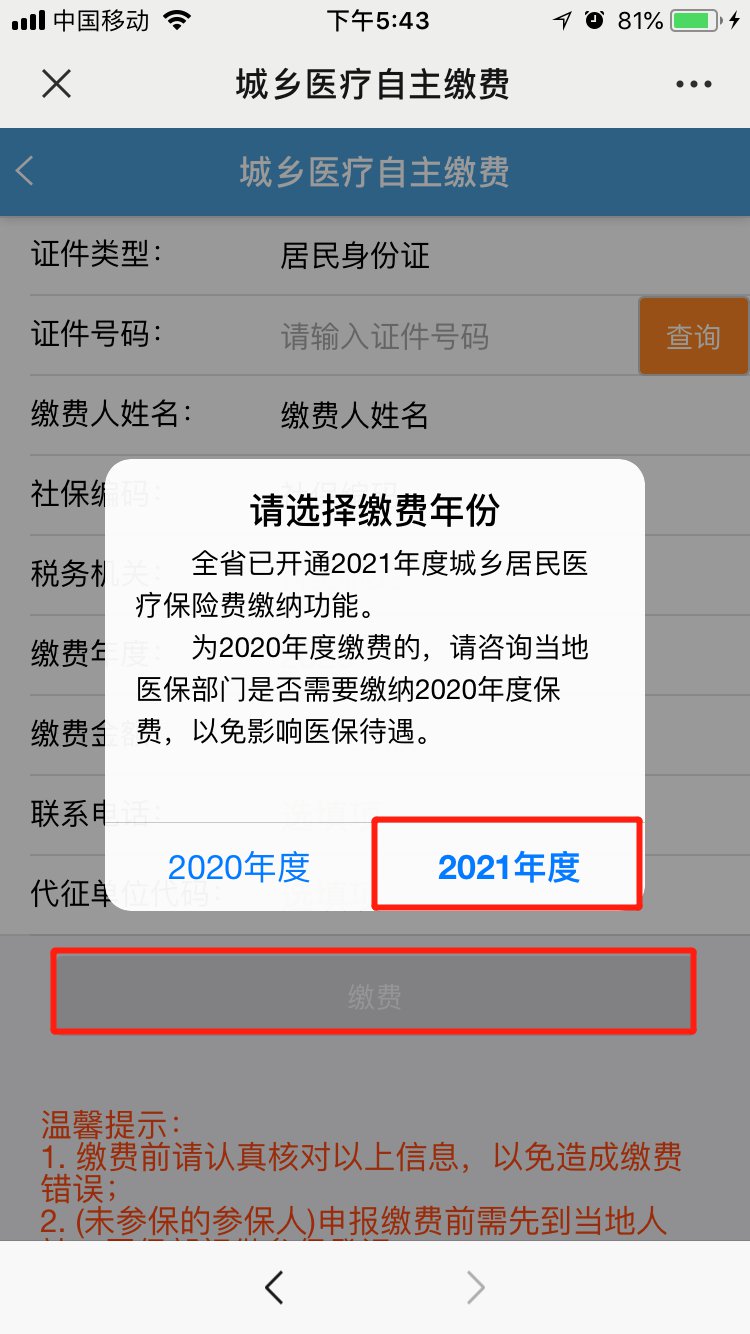This screenshot has width=750, height=1334.
Task: Tap the 缴费 submit button
Action: pyautogui.click(x=374, y=994)
